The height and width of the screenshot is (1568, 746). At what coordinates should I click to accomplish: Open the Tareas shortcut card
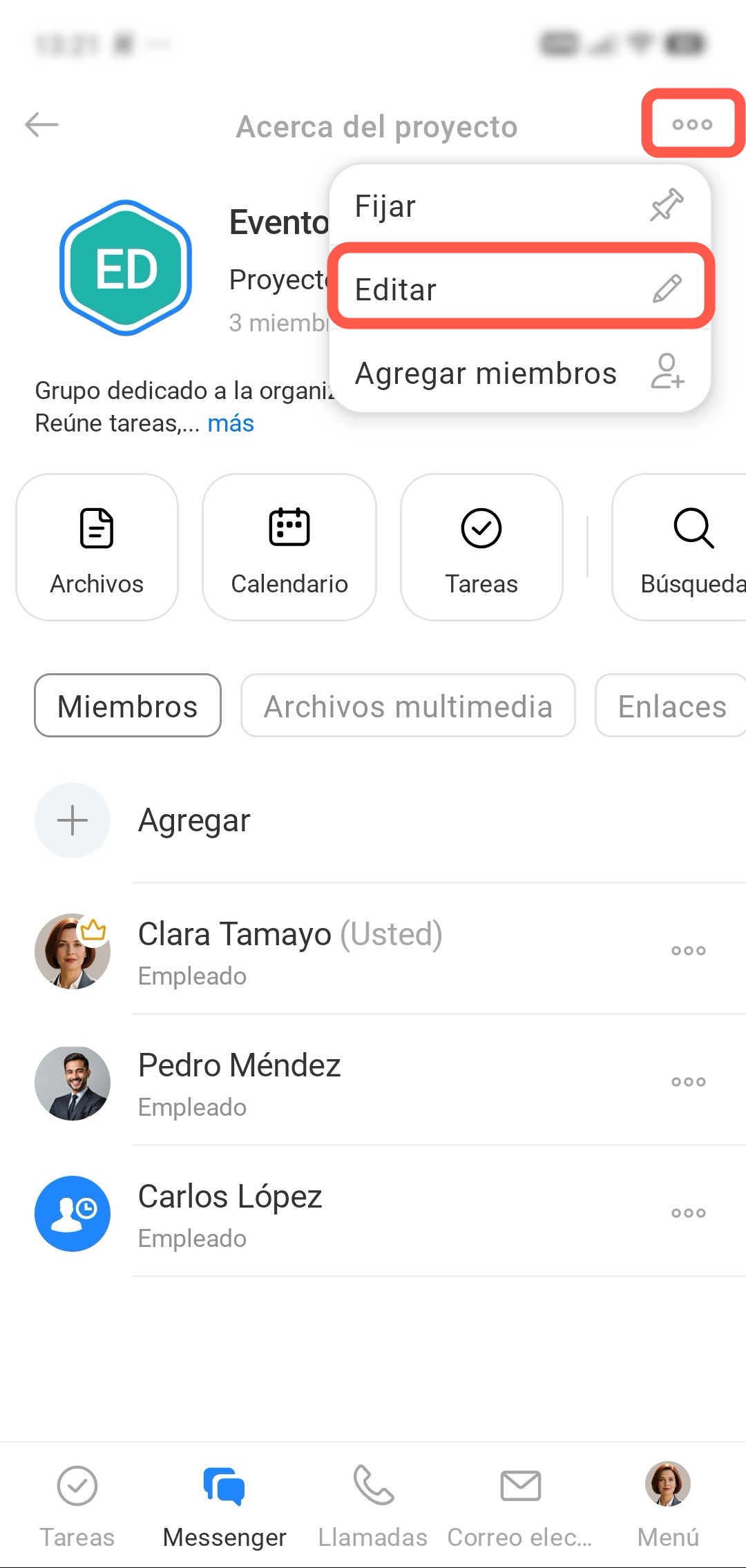coord(481,547)
